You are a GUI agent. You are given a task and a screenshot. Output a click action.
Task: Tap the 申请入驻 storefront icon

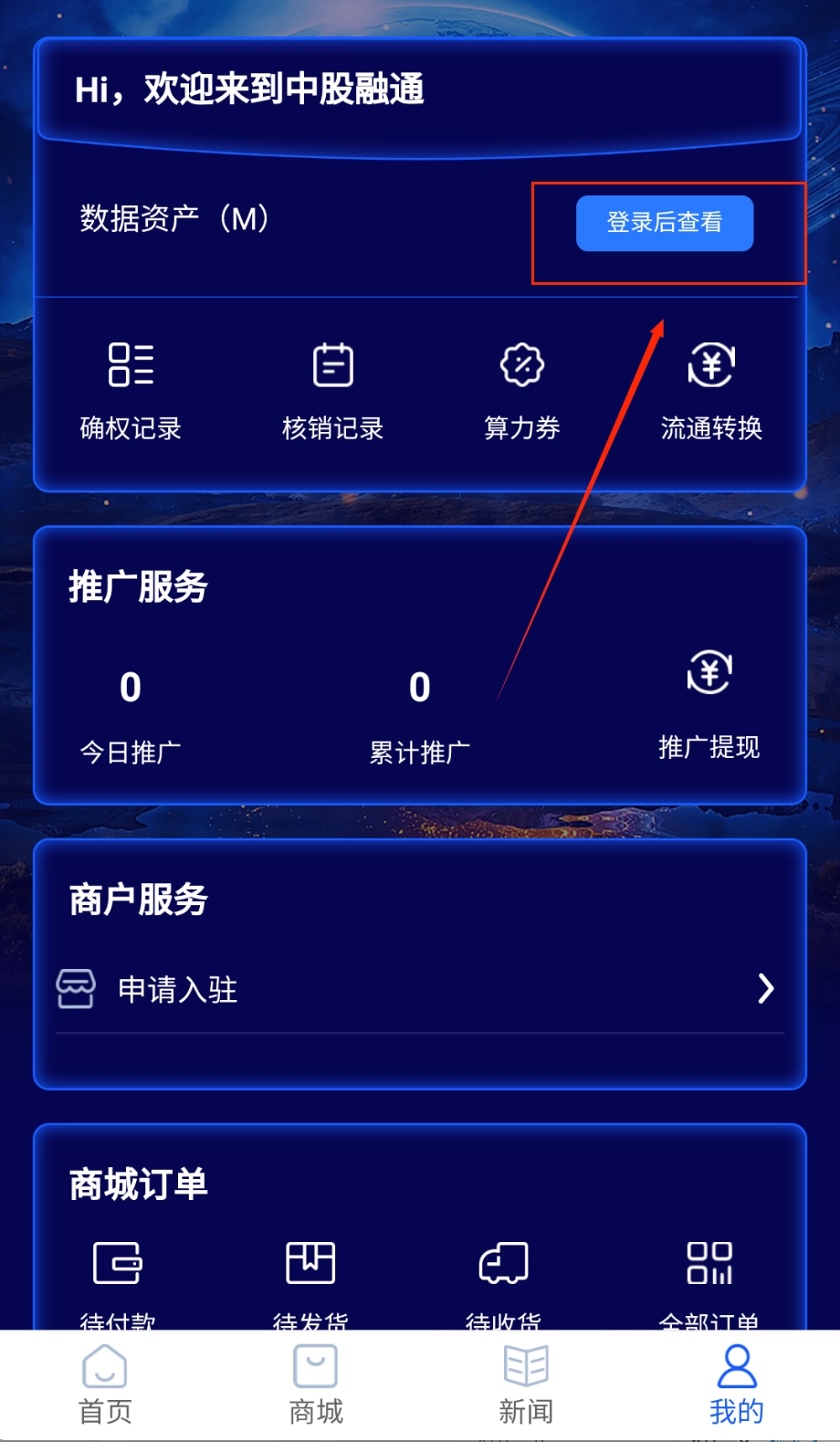75,989
